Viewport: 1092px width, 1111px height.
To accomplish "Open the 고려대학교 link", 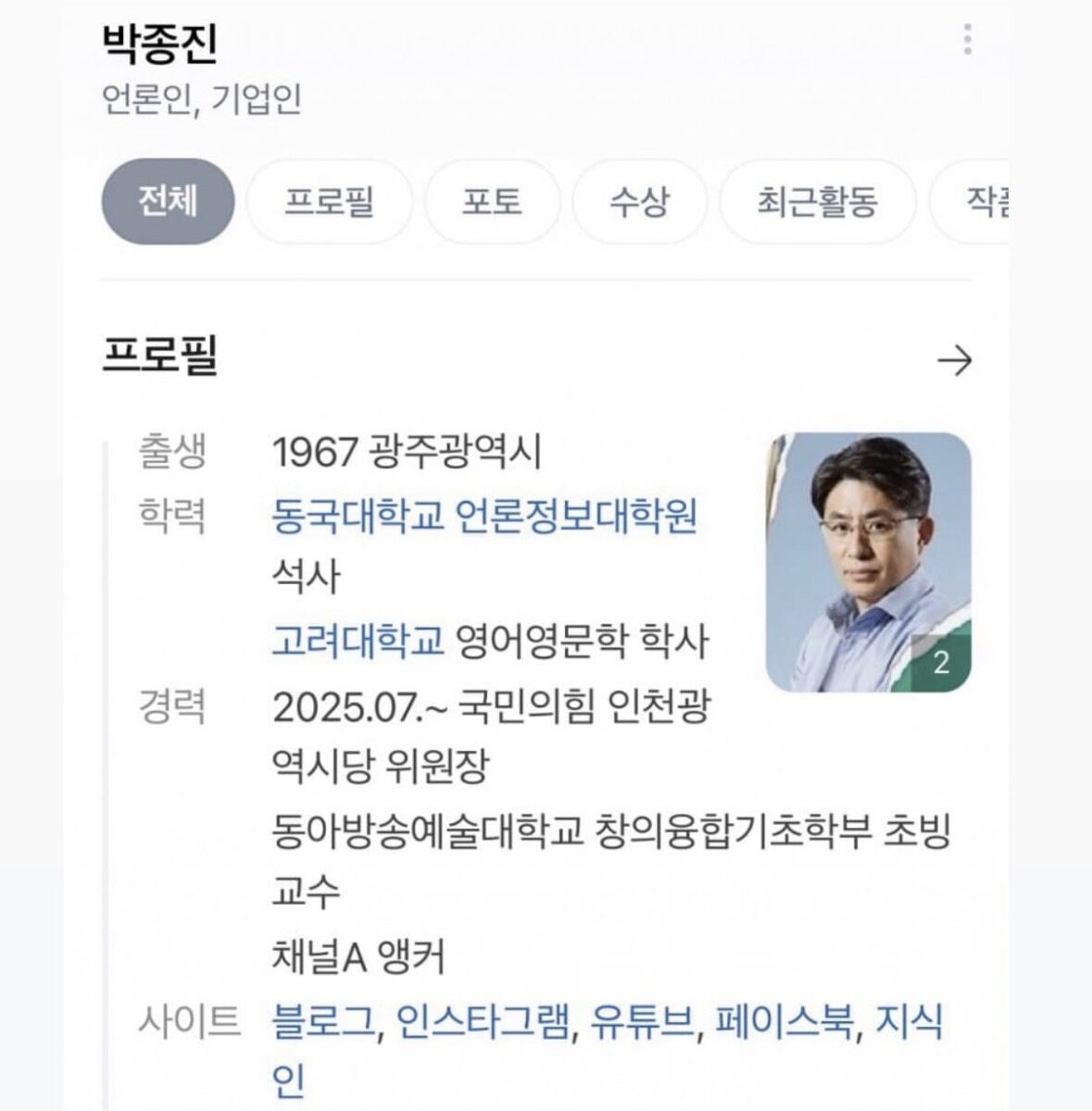I will [358, 641].
